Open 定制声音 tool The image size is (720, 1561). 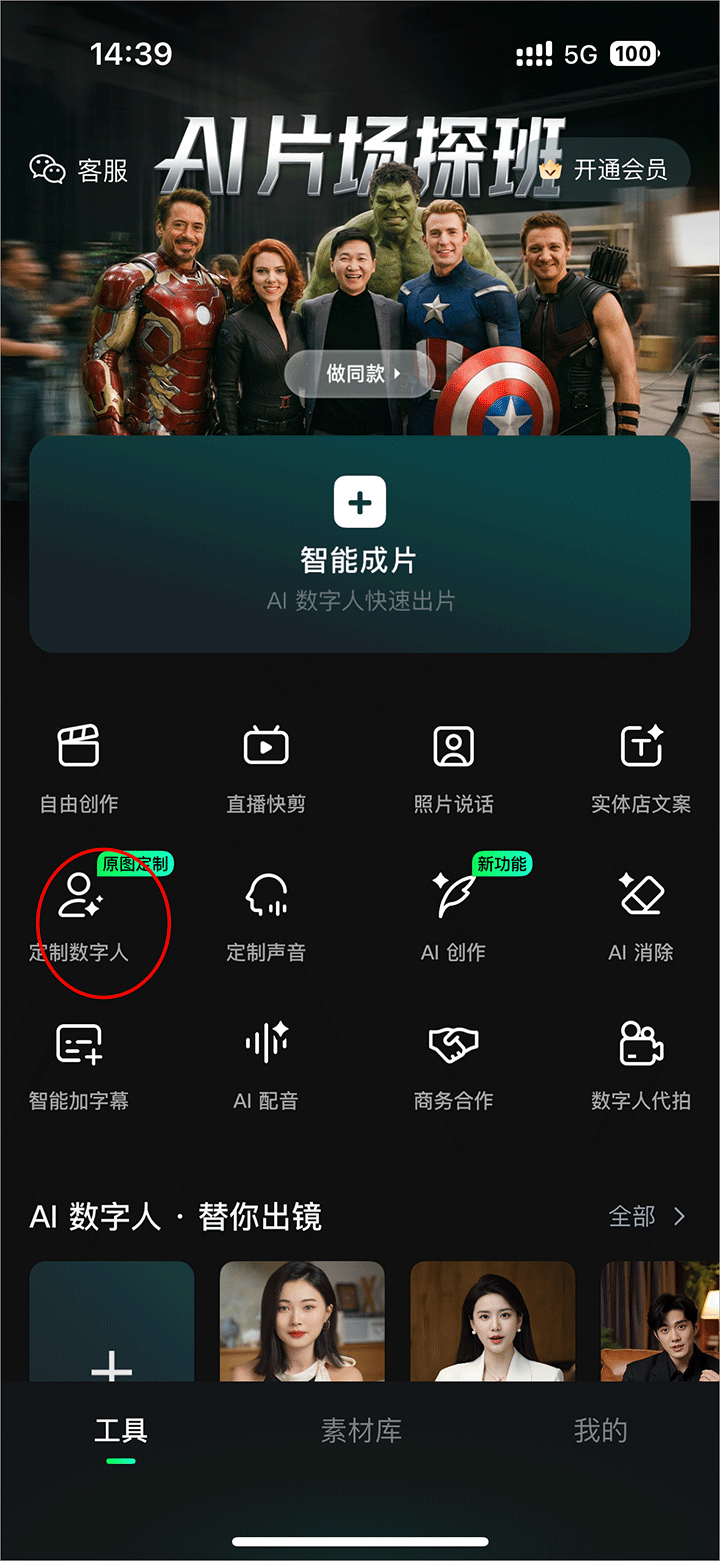point(266,915)
